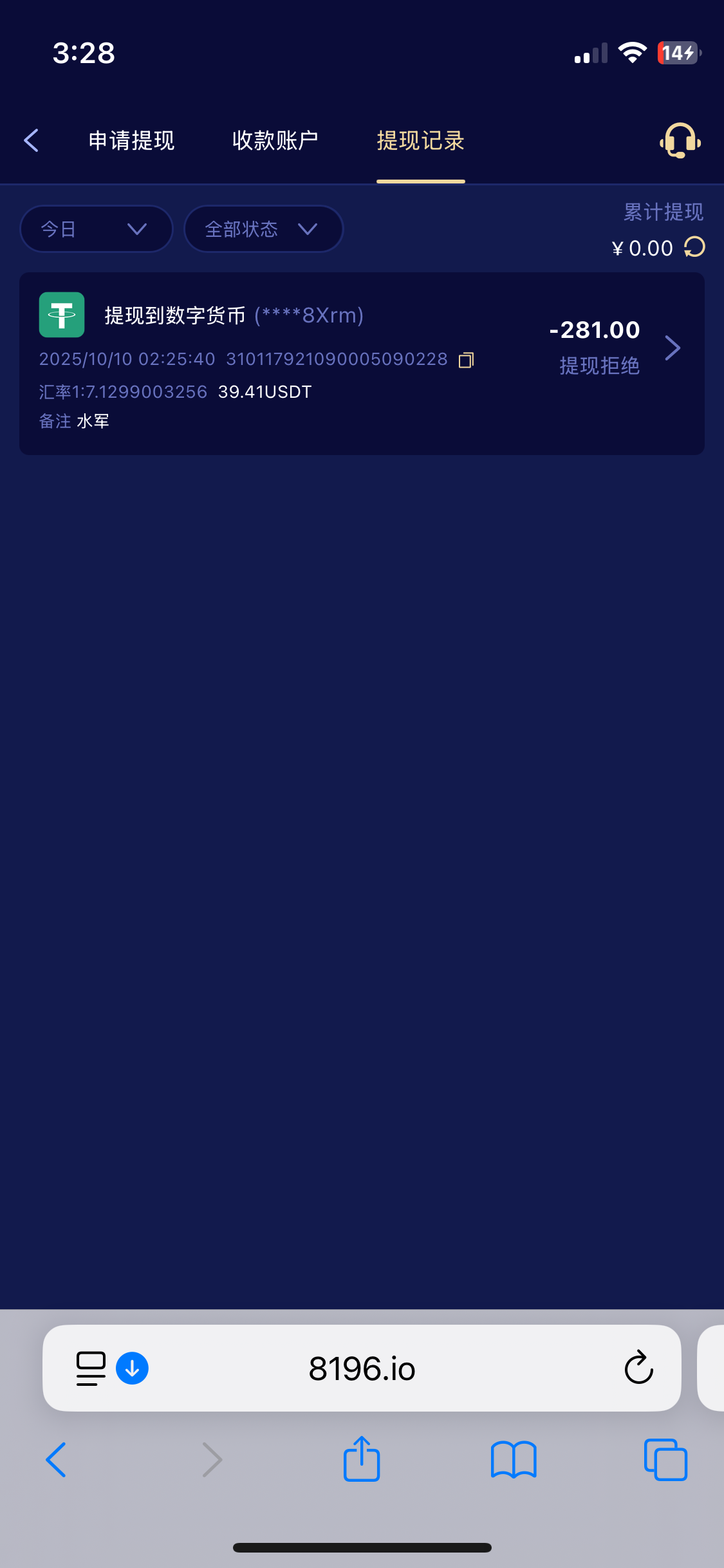Open the 全部状态 status filter dropdown
This screenshot has height=1568, width=724.
pyautogui.click(x=263, y=229)
